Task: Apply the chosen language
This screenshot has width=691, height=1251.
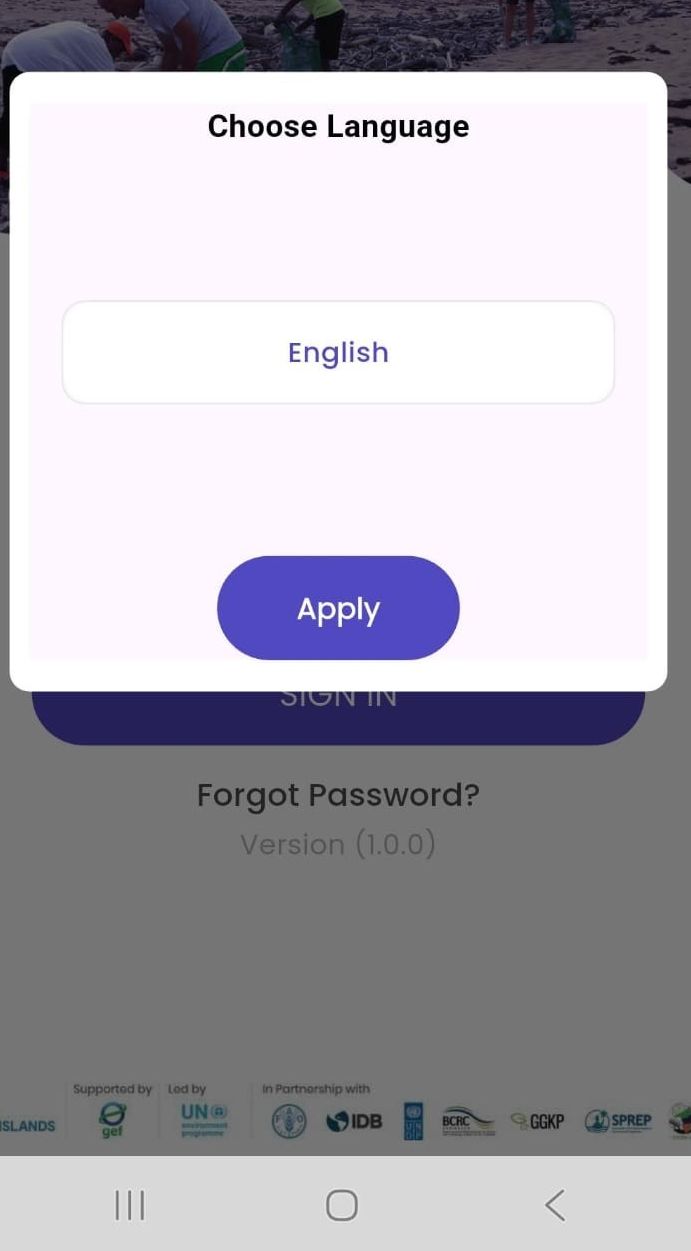Action: 338,608
